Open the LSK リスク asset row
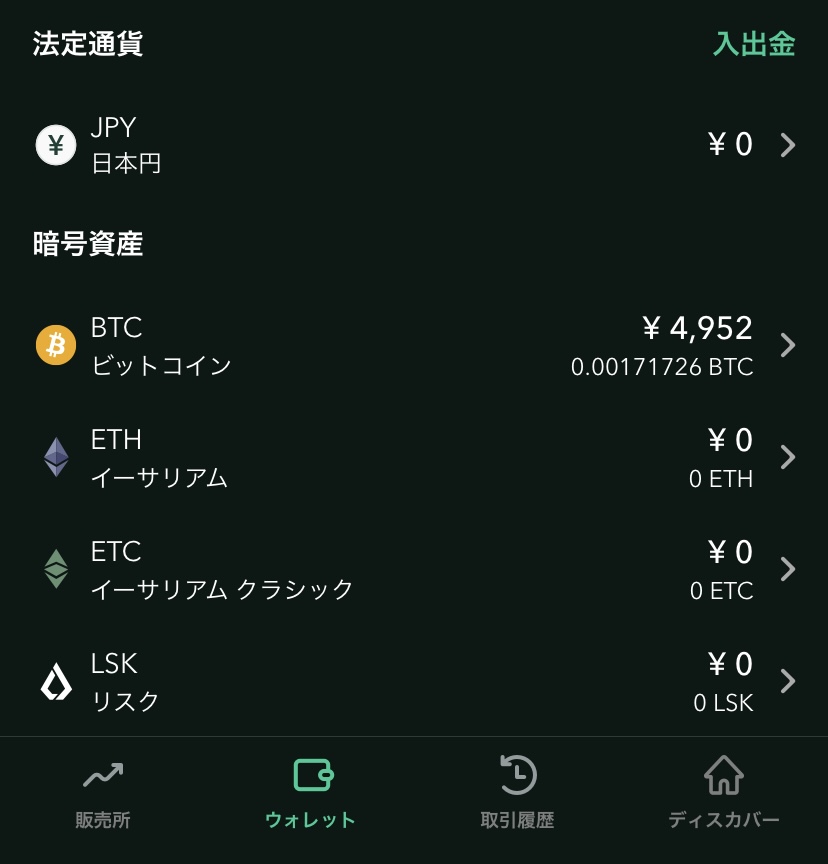 pyautogui.click(x=414, y=681)
